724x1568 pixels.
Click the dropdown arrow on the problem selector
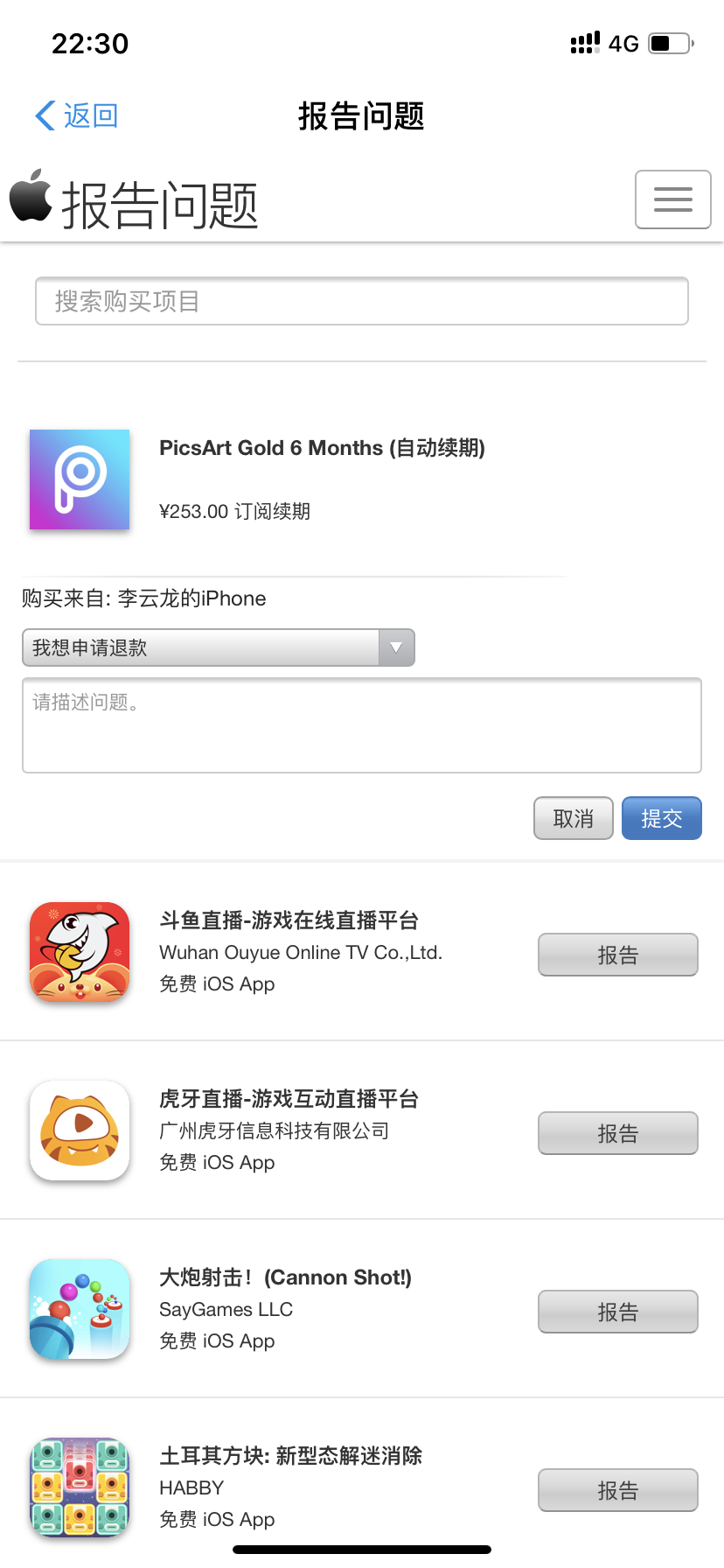tap(398, 647)
